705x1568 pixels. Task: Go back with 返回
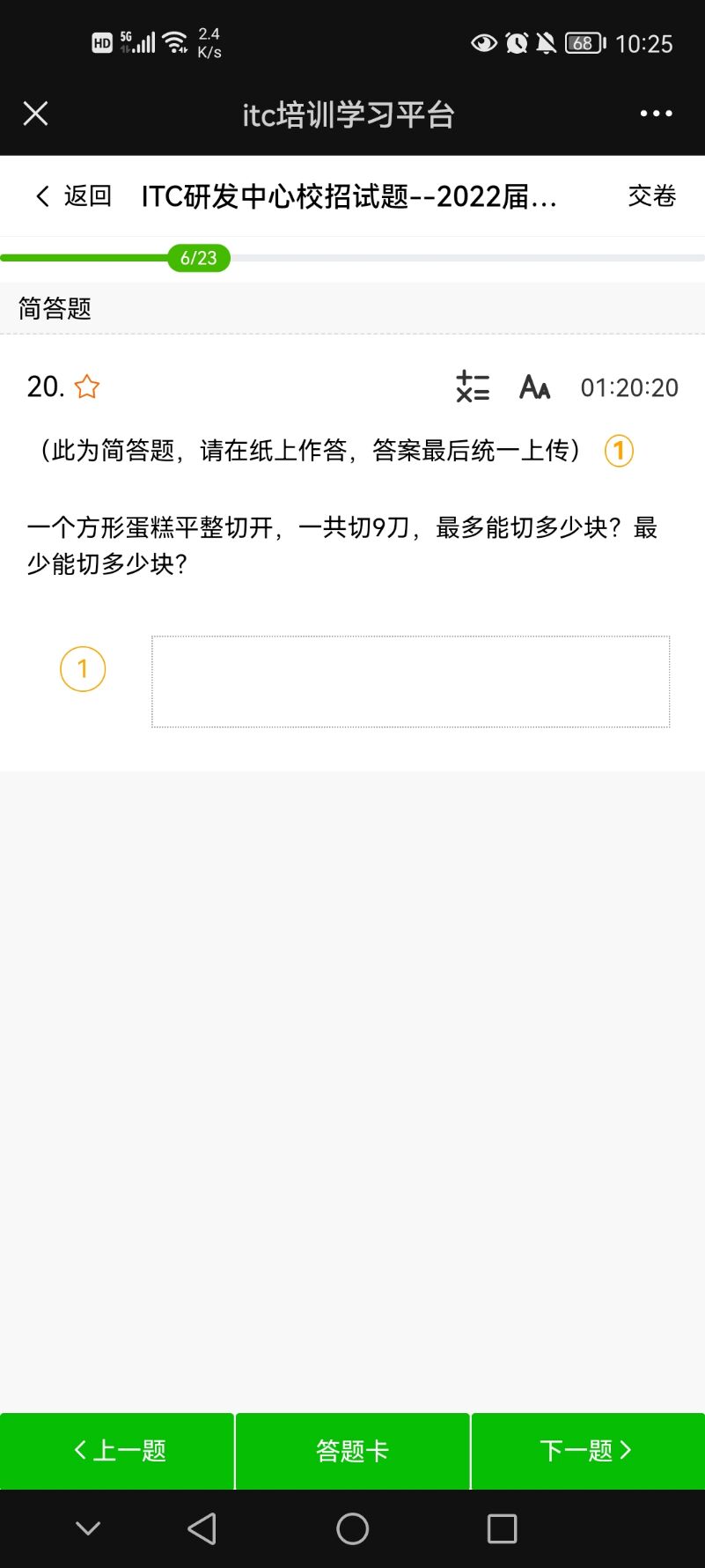74,195
